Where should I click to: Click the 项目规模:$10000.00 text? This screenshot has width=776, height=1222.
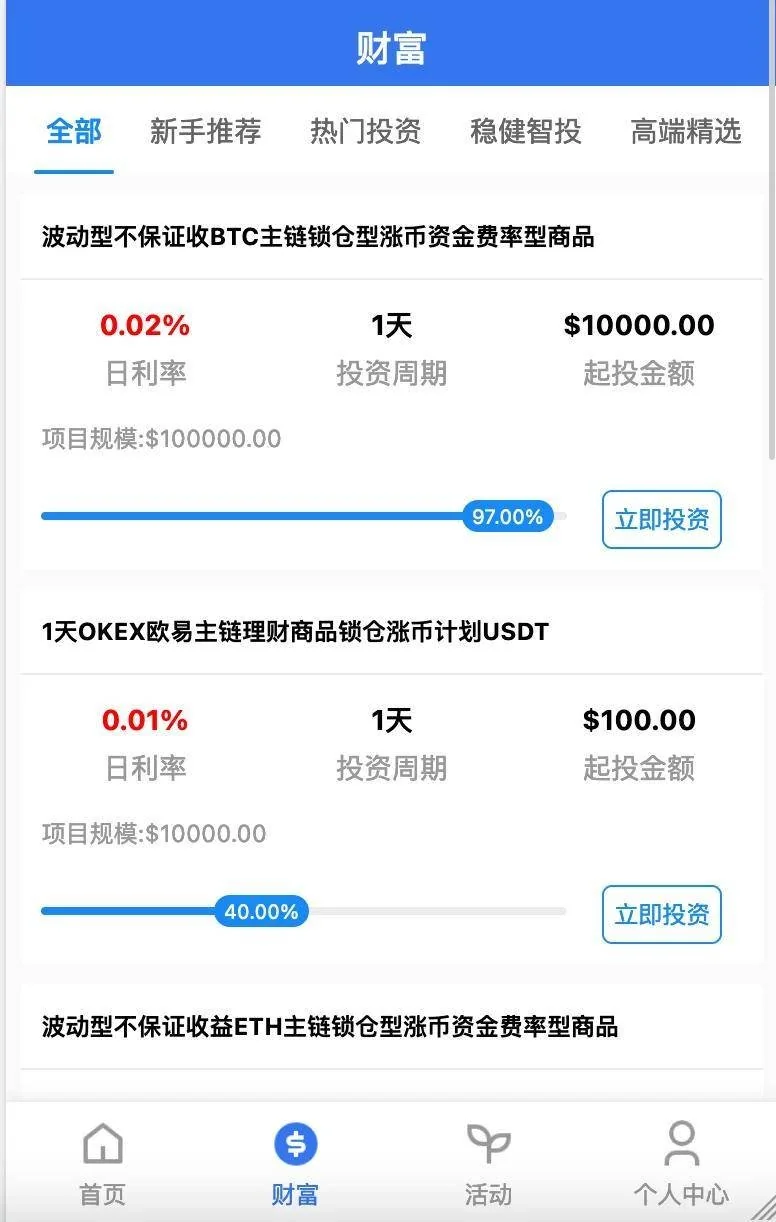point(152,833)
